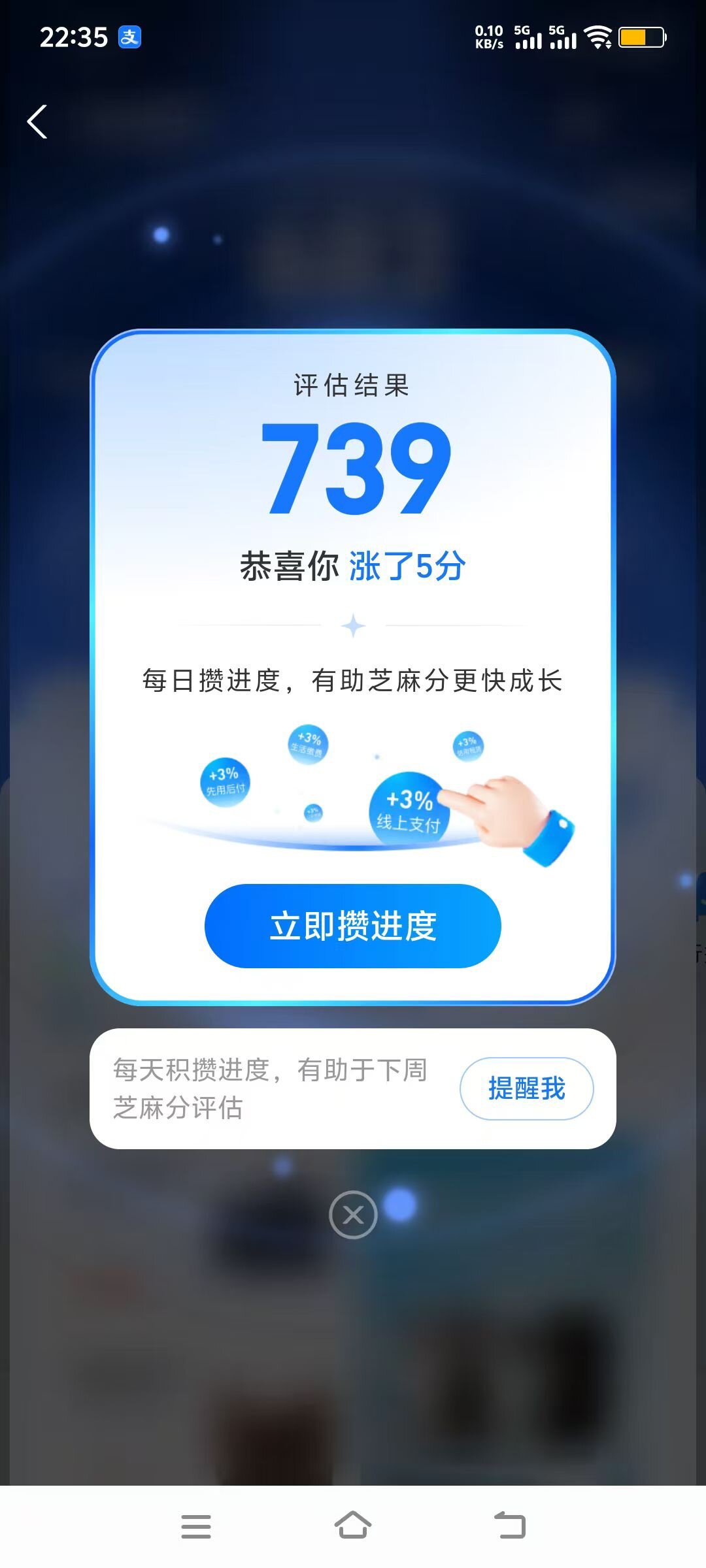This screenshot has height=1568, width=706.
Task: Open recent apps from navigation bar
Action: click(195, 1526)
